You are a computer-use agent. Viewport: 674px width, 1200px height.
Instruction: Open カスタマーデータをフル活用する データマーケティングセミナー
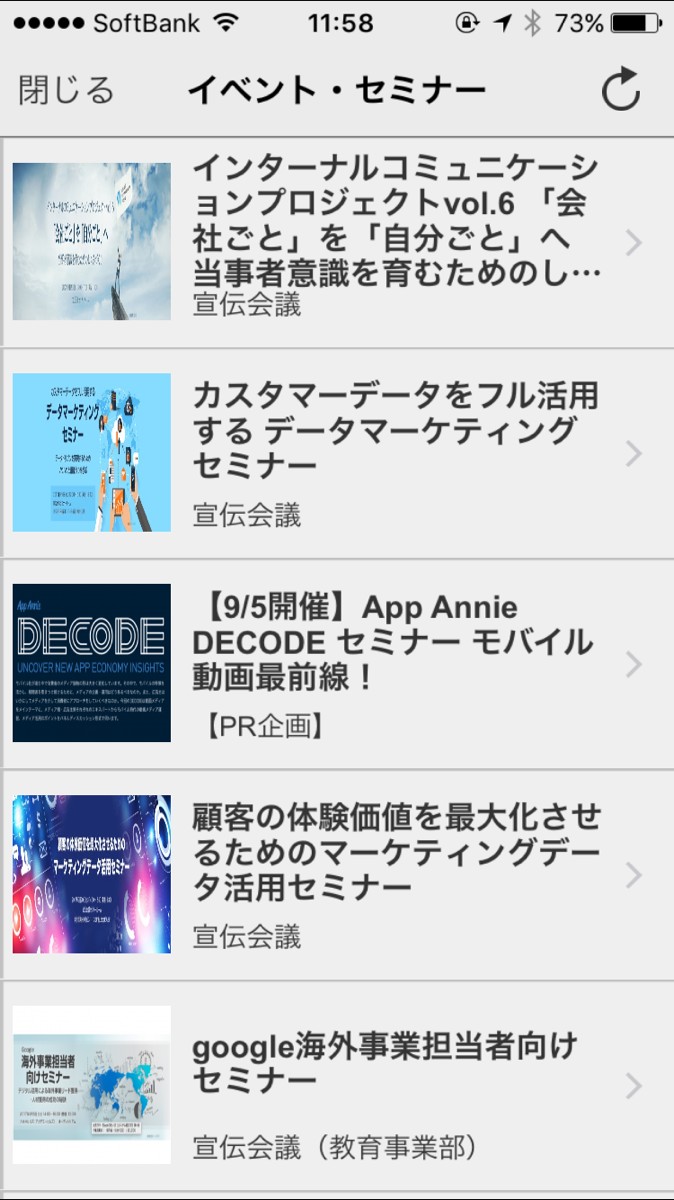396,452
